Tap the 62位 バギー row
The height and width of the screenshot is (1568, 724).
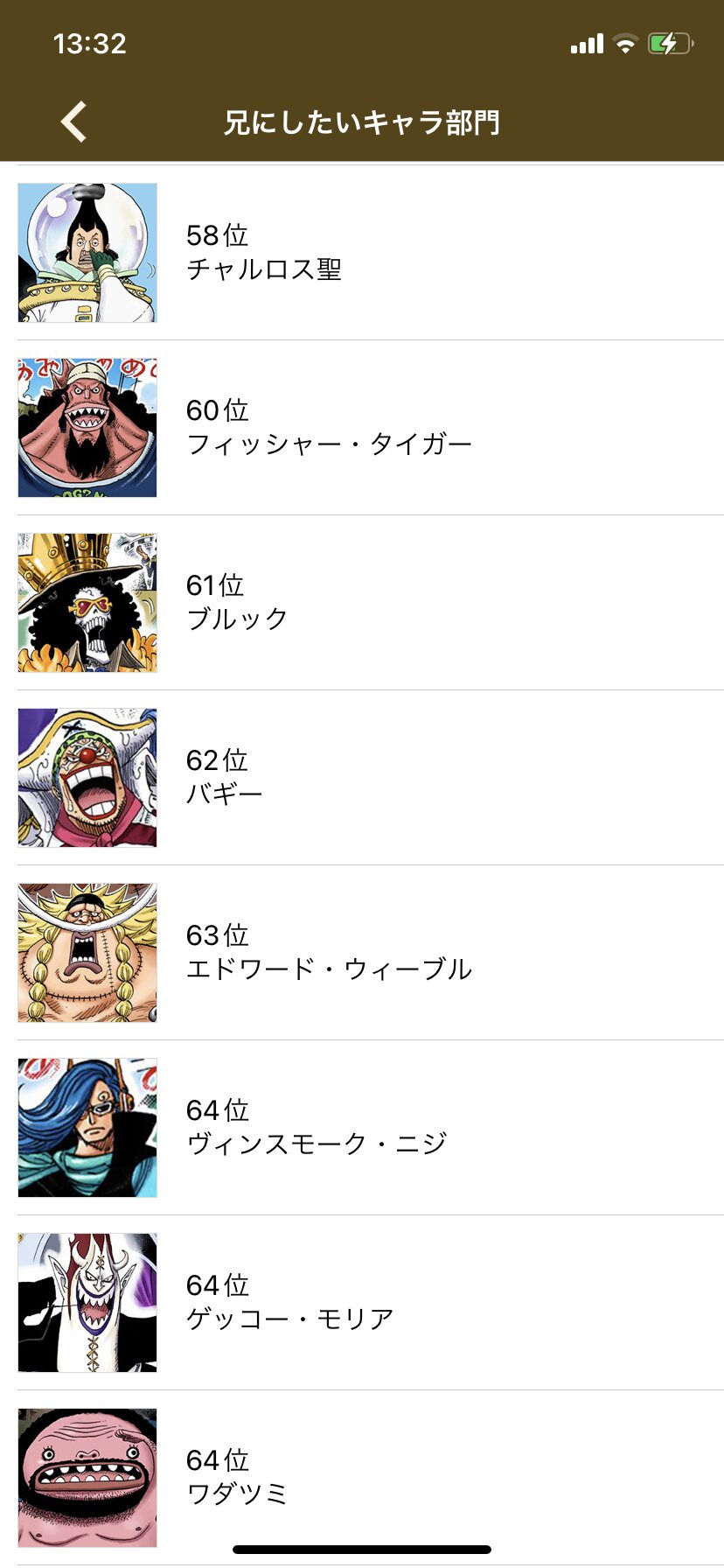[x=362, y=778]
